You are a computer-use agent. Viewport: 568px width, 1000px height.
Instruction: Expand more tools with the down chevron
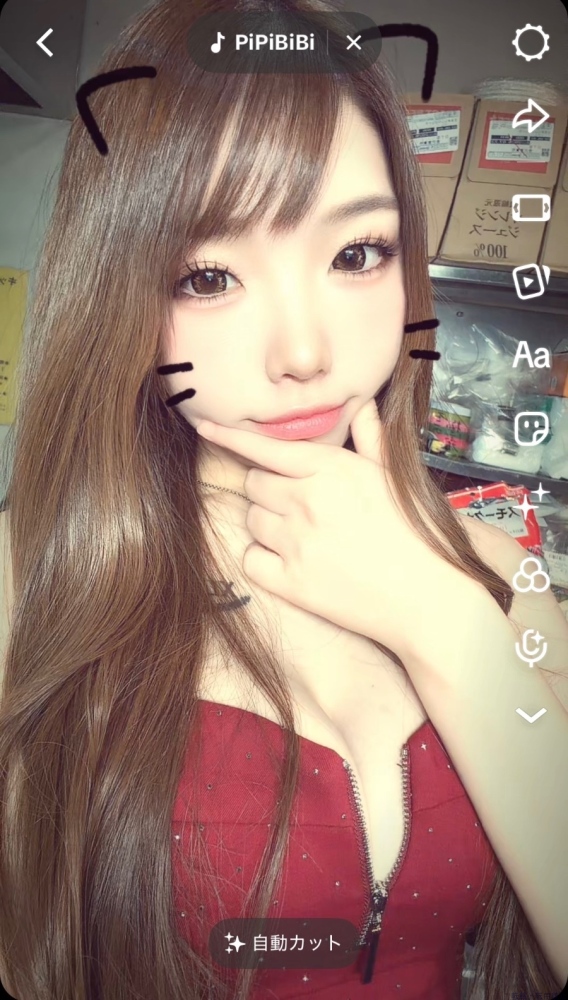tap(531, 716)
